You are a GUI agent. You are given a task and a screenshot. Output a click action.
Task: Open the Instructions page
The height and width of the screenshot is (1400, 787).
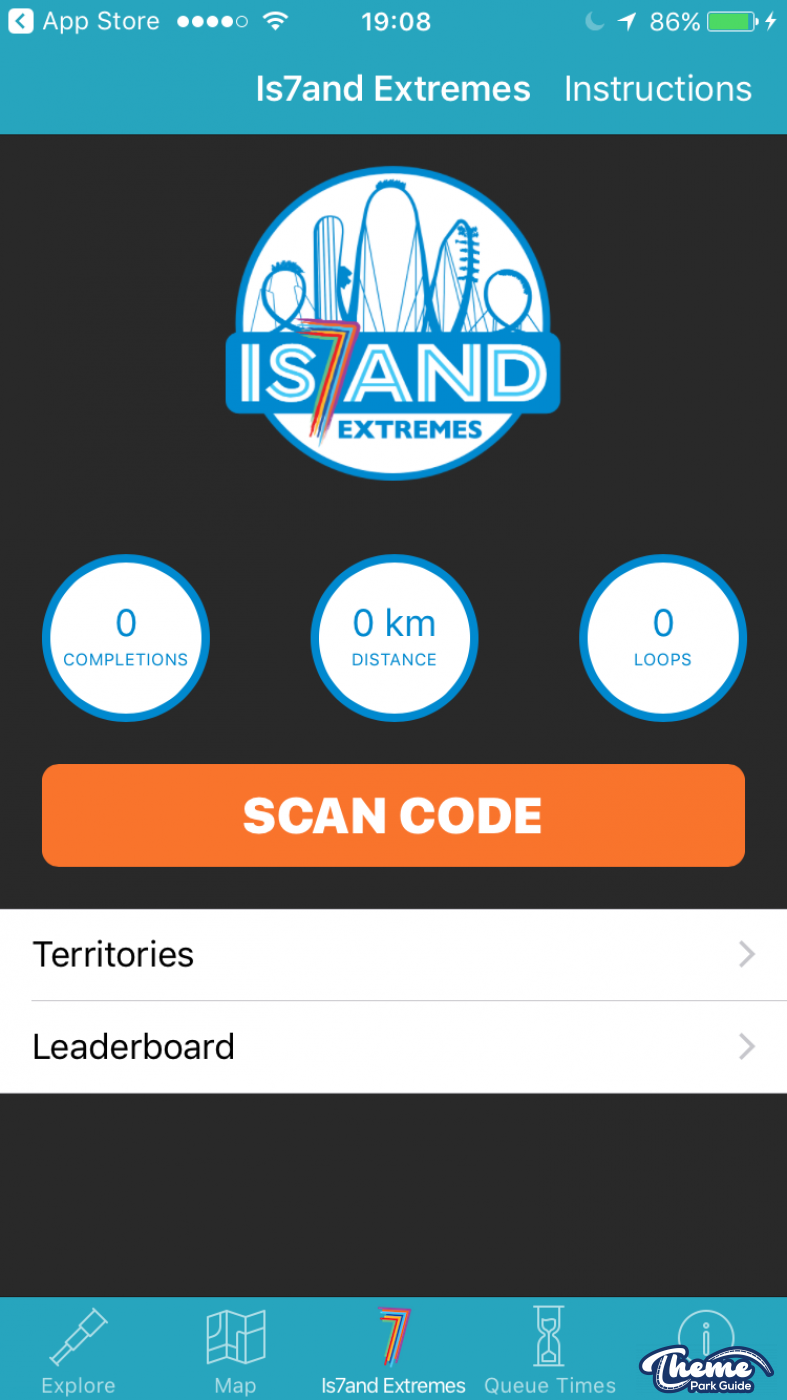[x=657, y=89]
